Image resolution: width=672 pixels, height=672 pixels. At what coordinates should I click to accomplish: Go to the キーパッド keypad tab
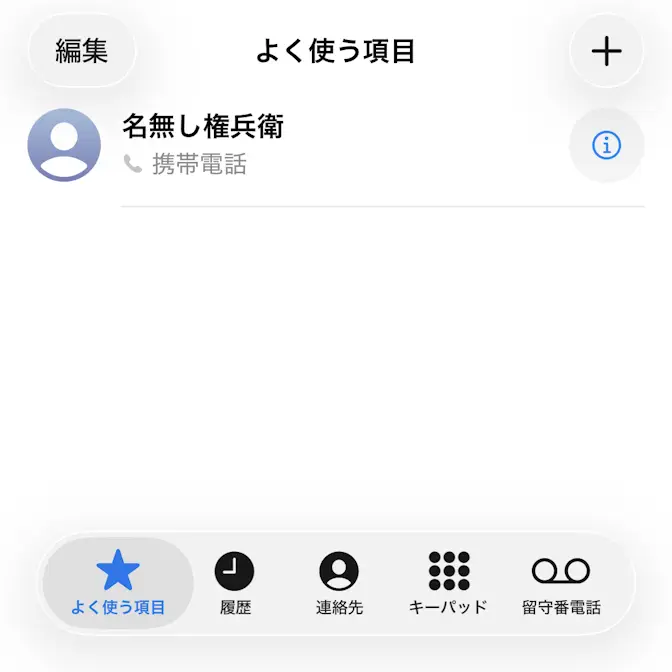point(448,584)
